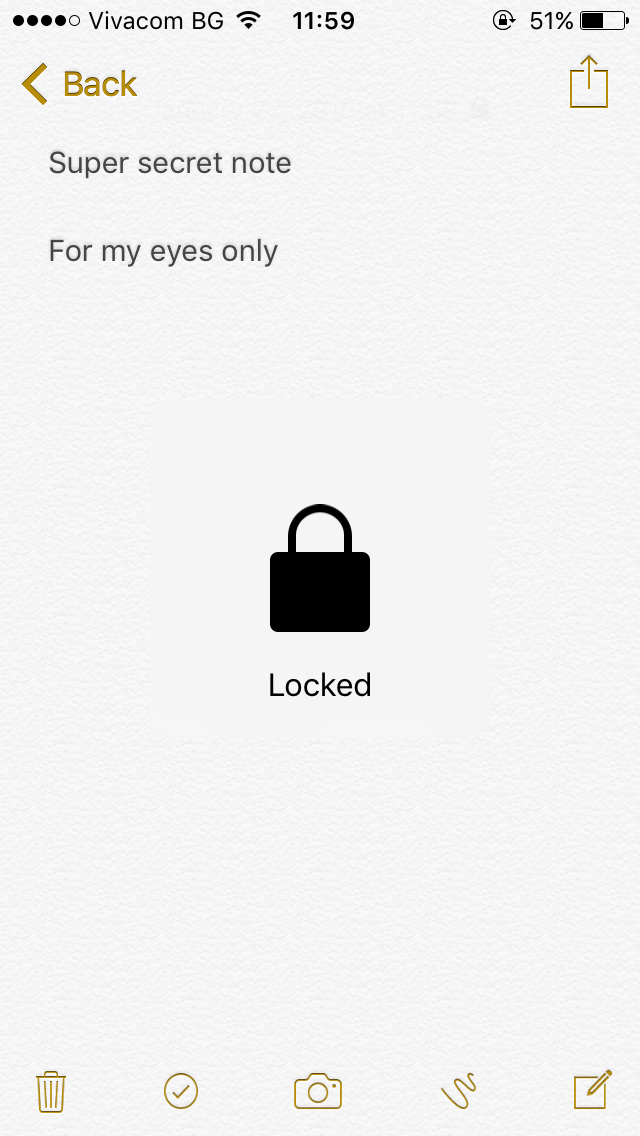The image size is (640, 1136).
Task: Compose a new note
Action: [592, 1089]
